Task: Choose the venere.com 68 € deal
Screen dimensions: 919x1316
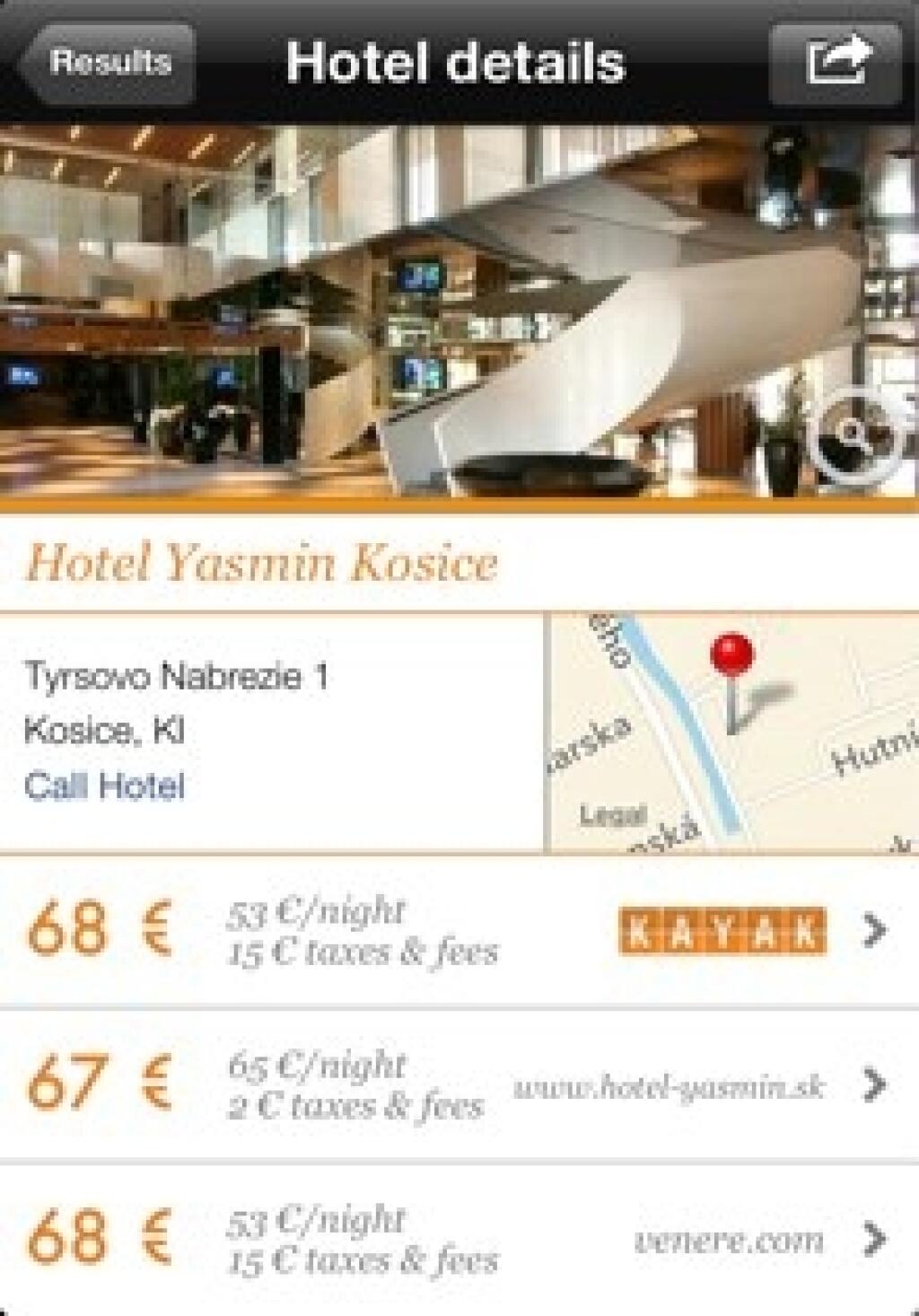Action: click(x=459, y=1240)
